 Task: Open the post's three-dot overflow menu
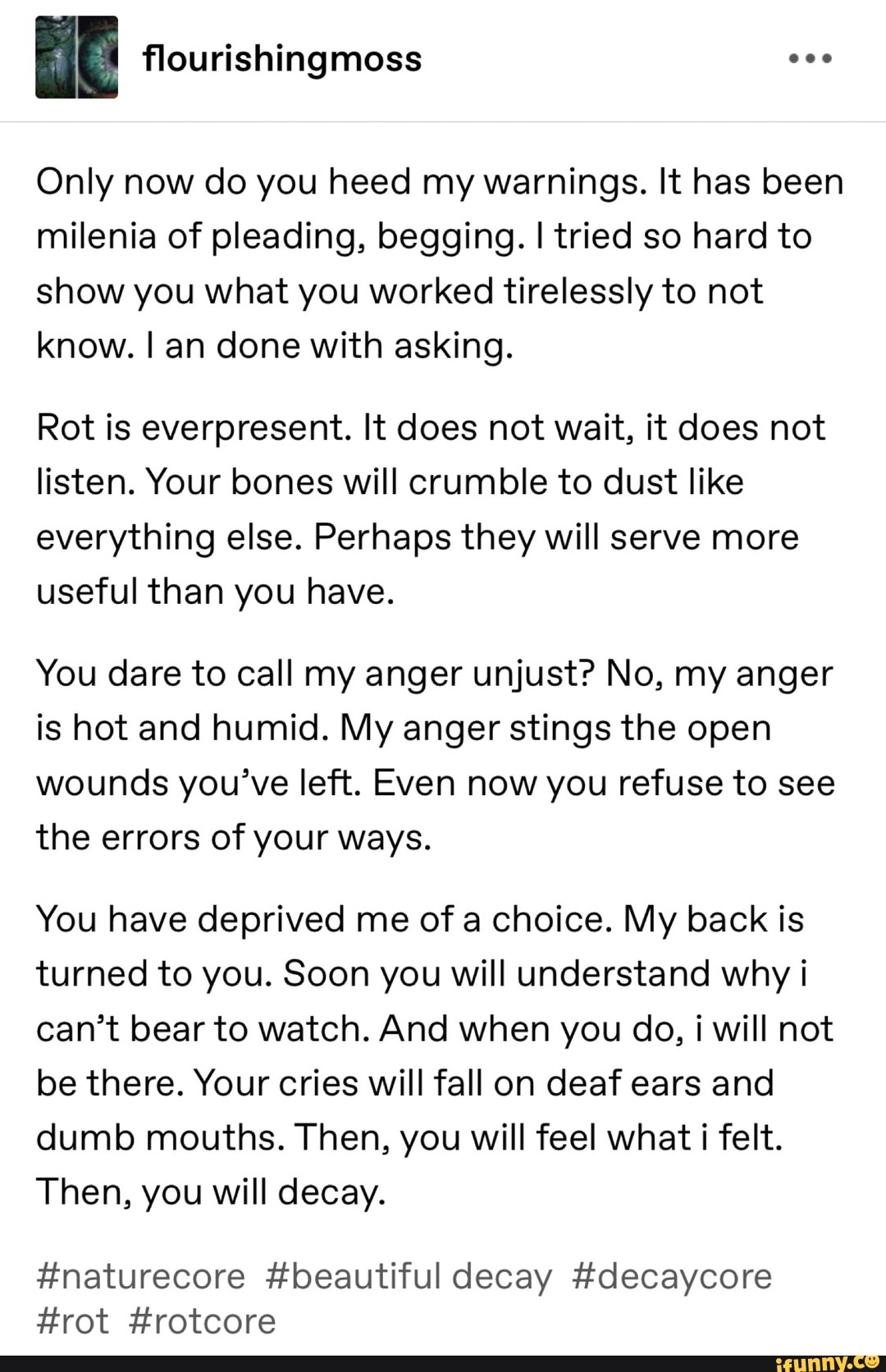[x=809, y=58]
